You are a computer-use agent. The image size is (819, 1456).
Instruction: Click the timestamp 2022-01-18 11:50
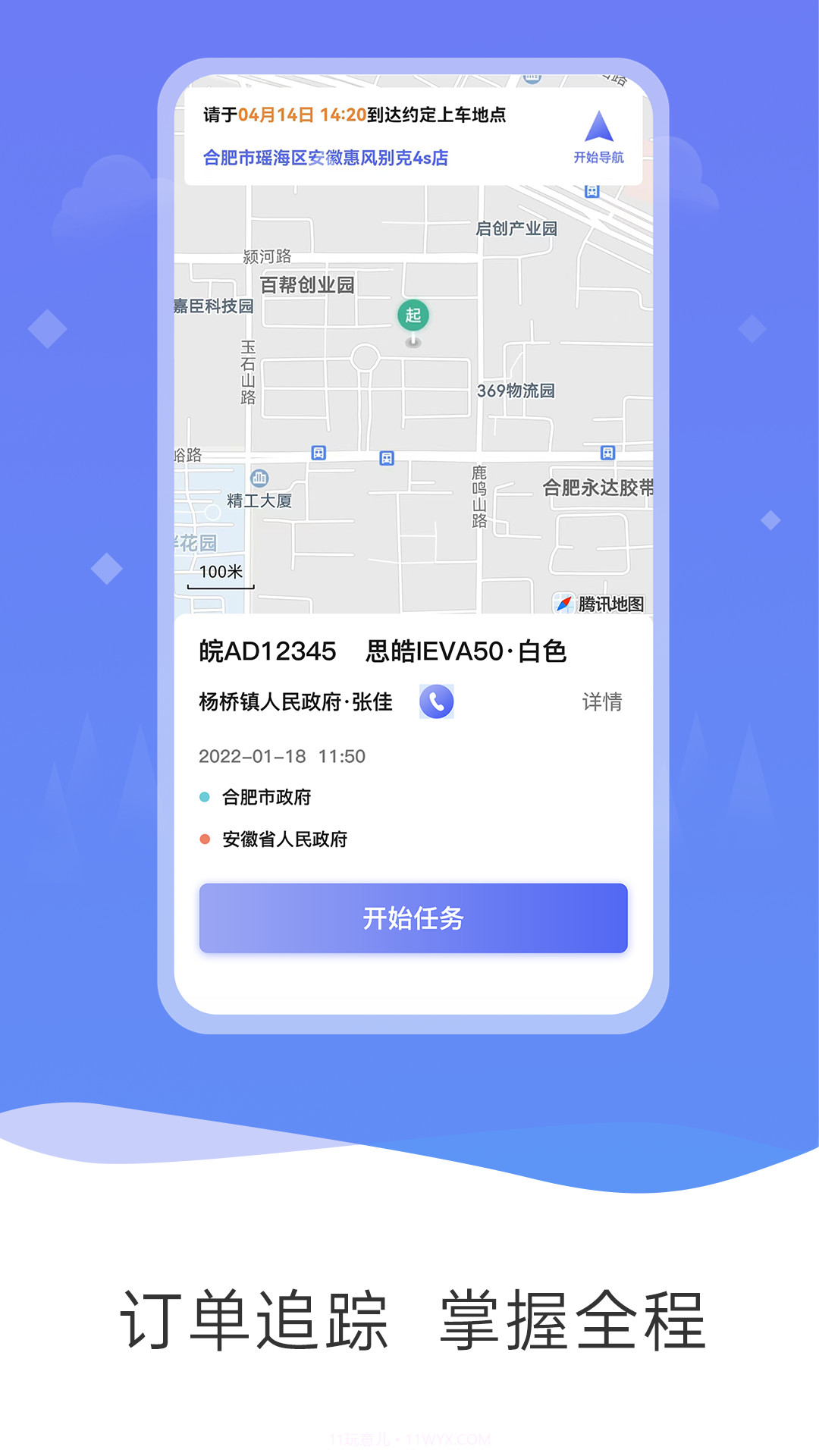[x=282, y=756]
